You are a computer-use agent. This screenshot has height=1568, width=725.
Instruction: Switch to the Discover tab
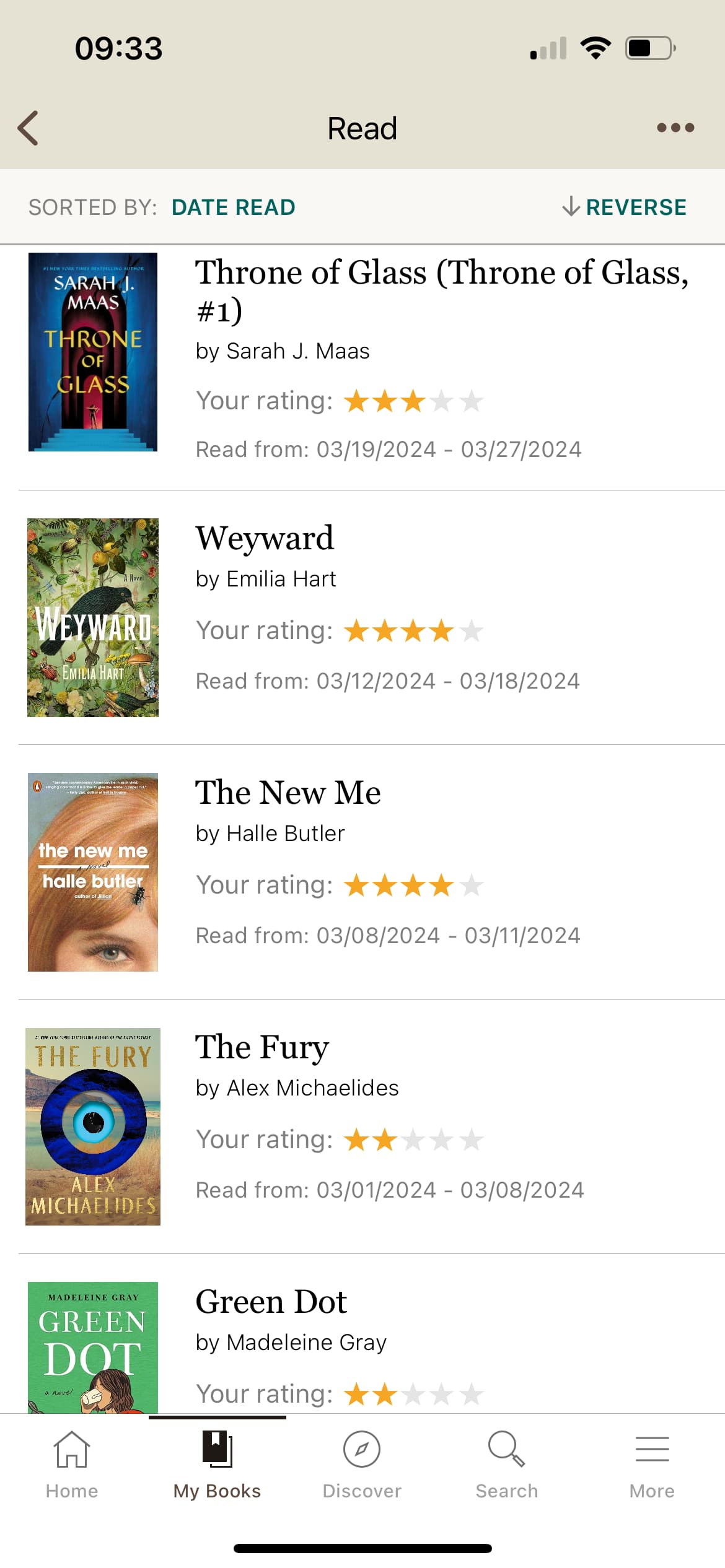tap(362, 1465)
